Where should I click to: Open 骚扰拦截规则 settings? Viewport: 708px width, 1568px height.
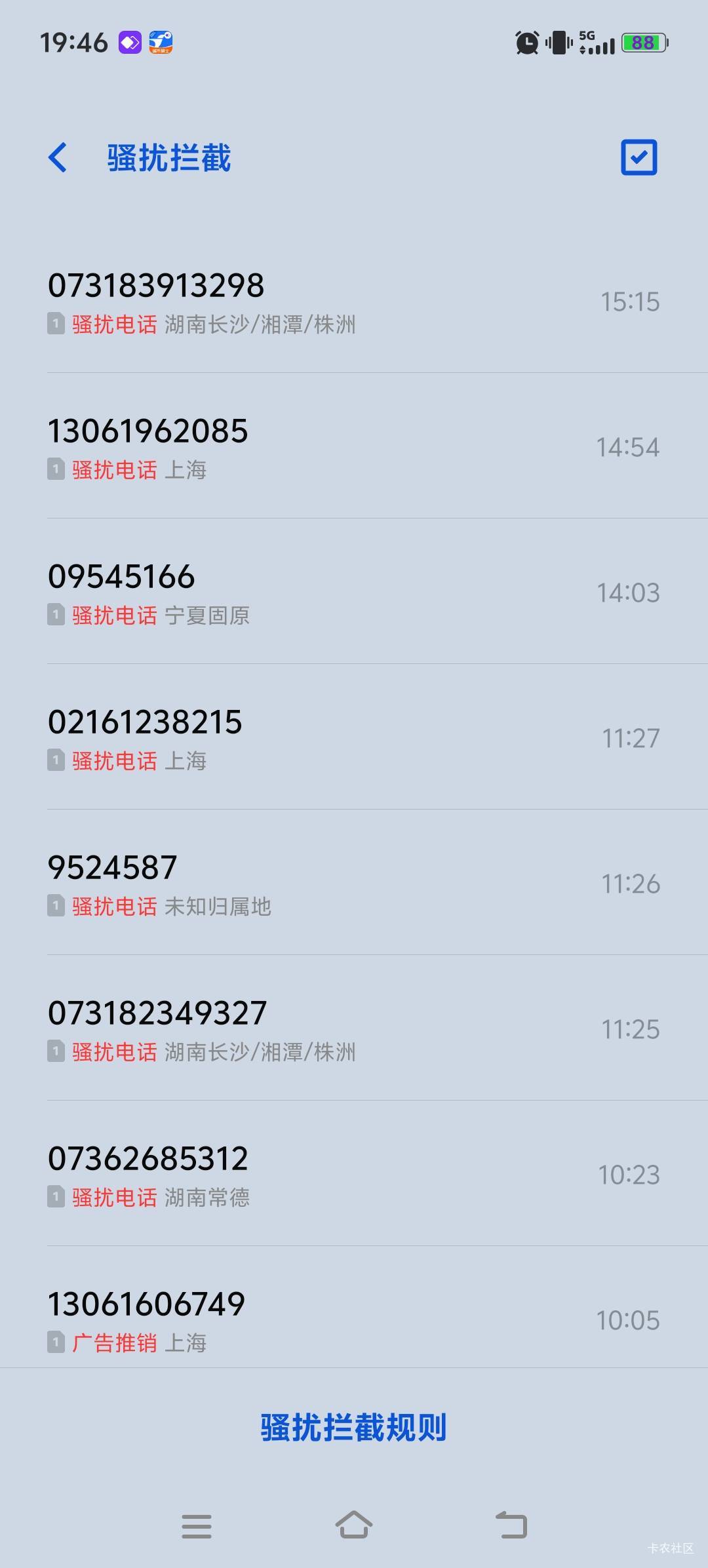pos(354,1428)
